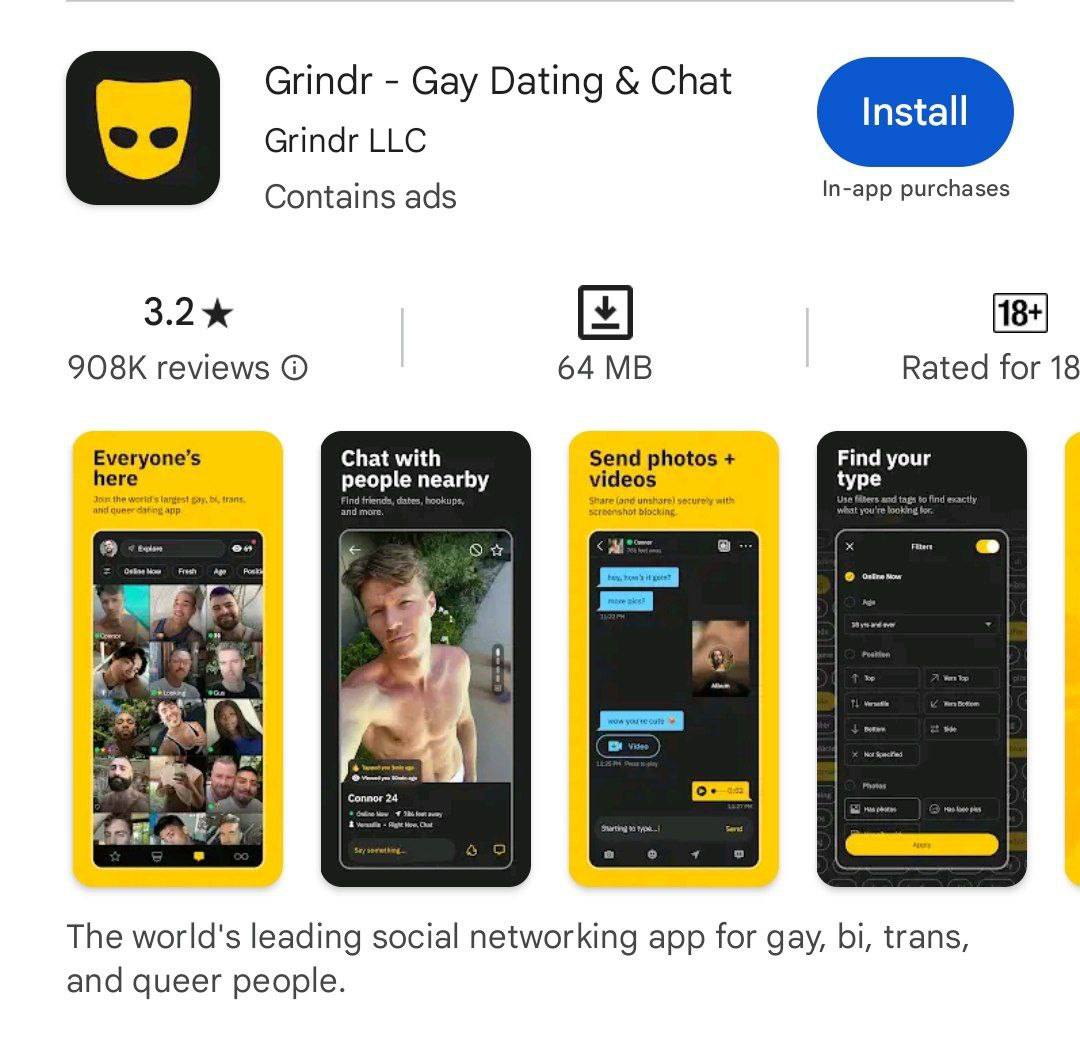Install the Grindr app

tap(914, 111)
